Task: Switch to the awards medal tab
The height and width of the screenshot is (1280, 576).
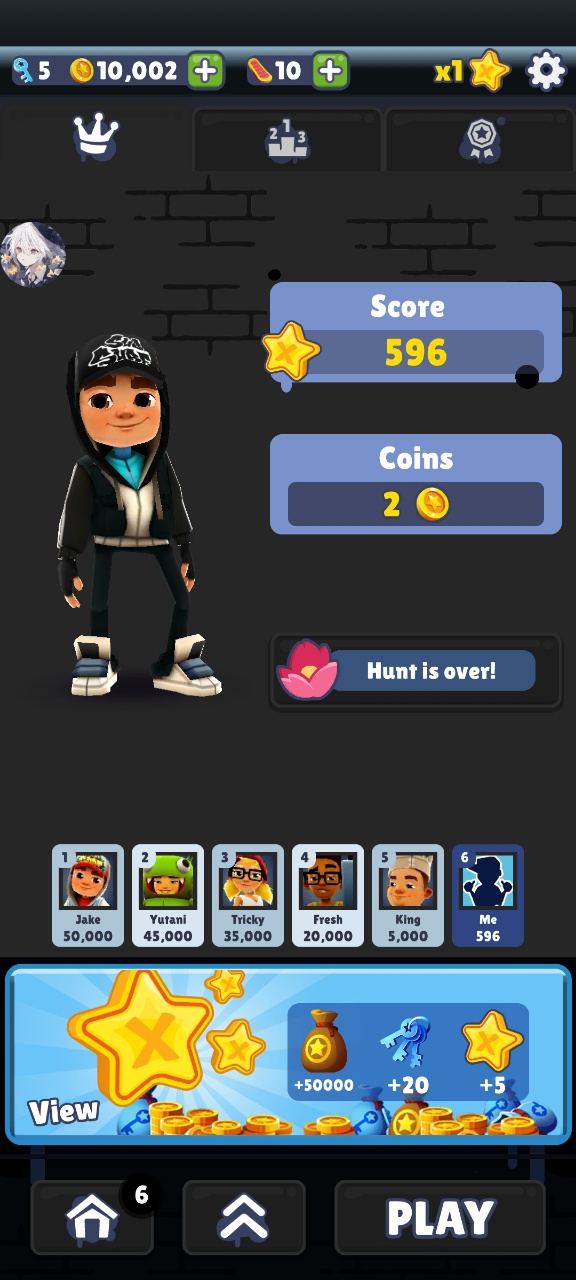Action: click(x=479, y=139)
